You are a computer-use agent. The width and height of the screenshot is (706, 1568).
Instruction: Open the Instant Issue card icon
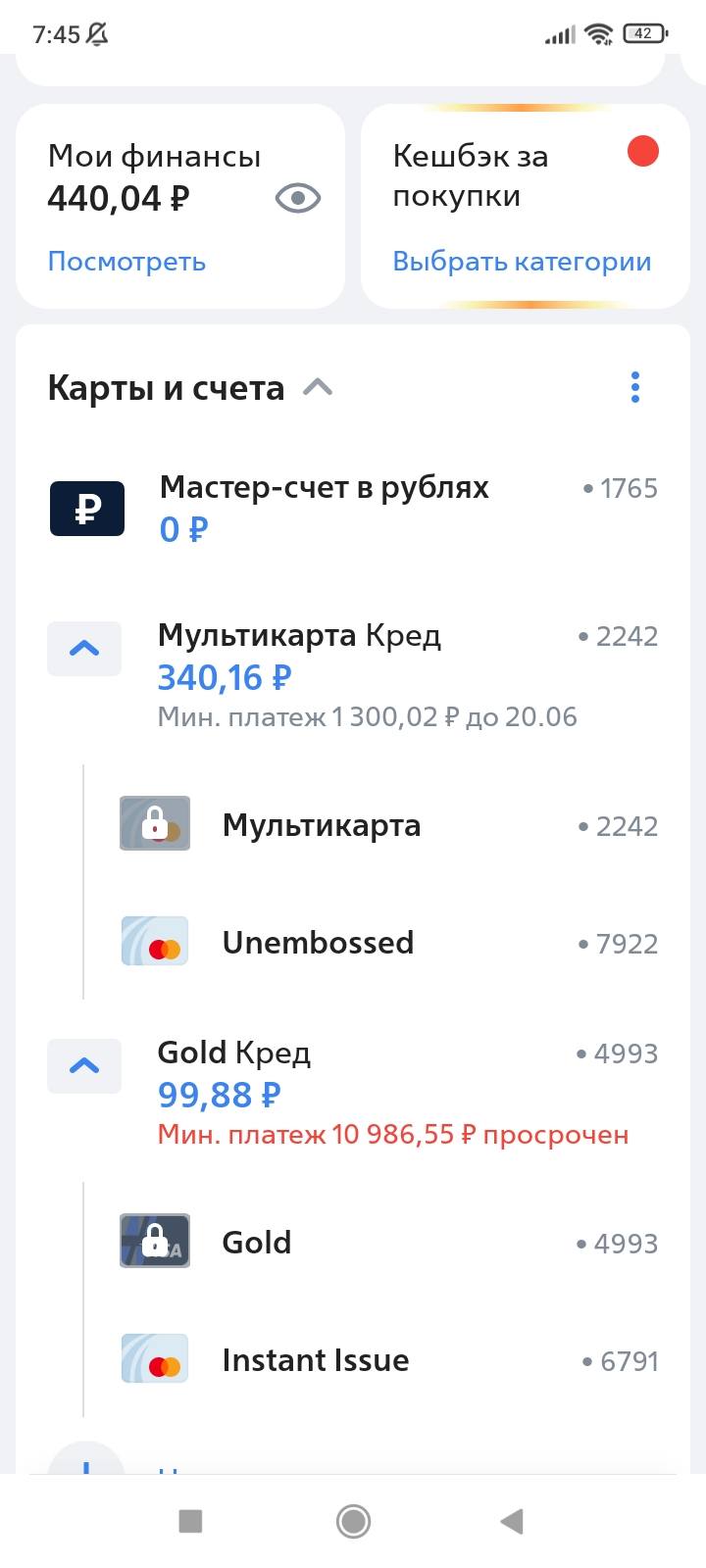[x=154, y=1359]
